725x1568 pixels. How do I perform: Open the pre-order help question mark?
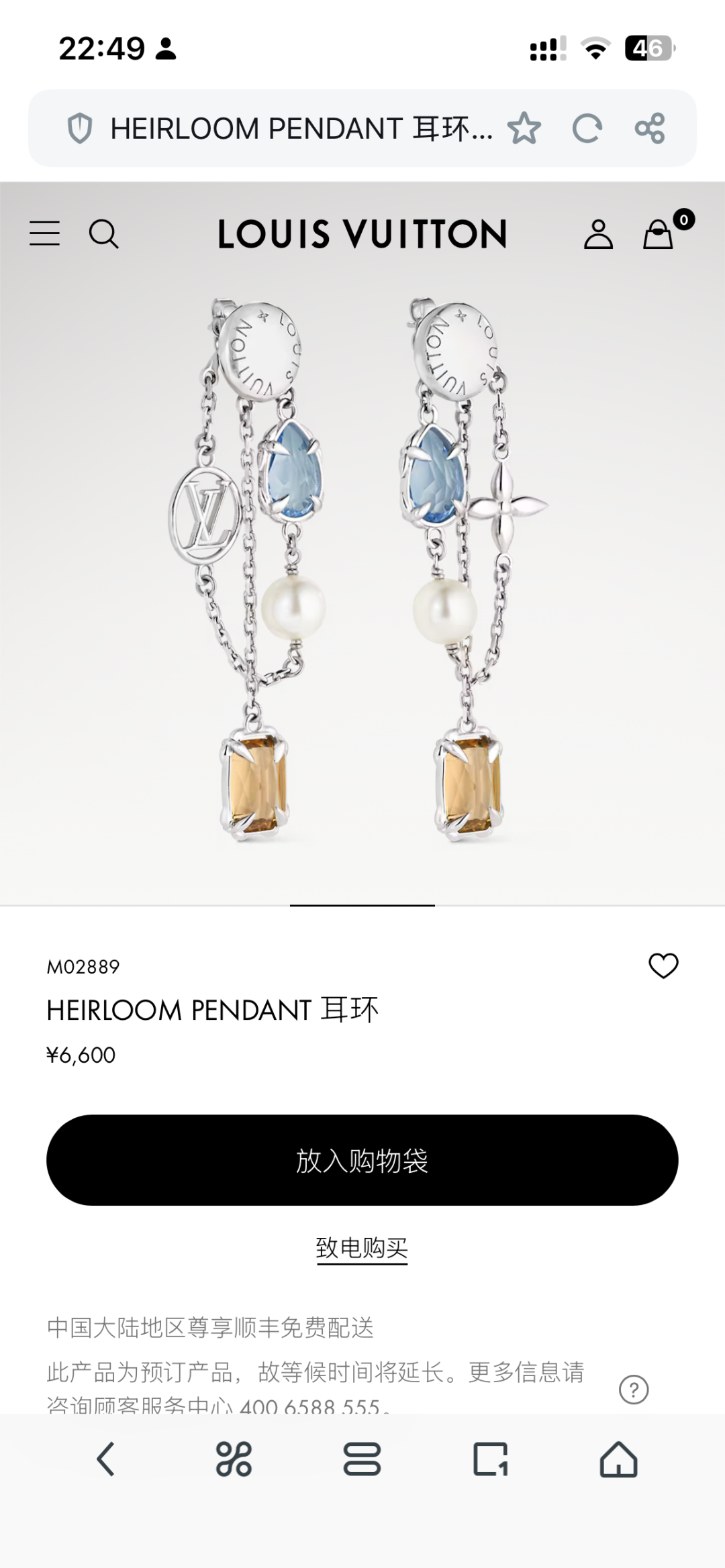(634, 1389)
